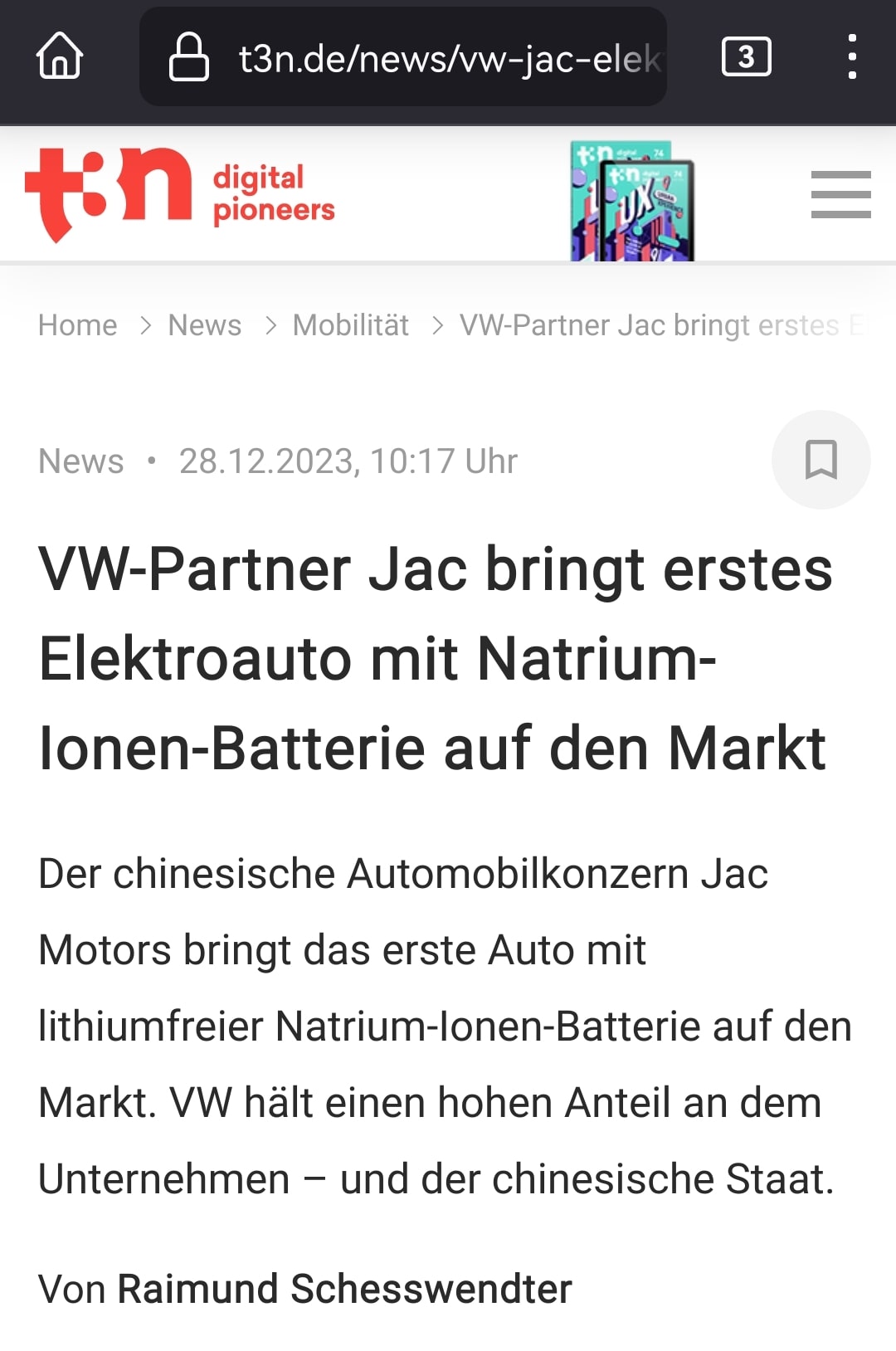The width and height of the screenshot is (896, 1351).
Task: Bookmark the article using the bookmark icon
Action: click(x=820, y=460)
